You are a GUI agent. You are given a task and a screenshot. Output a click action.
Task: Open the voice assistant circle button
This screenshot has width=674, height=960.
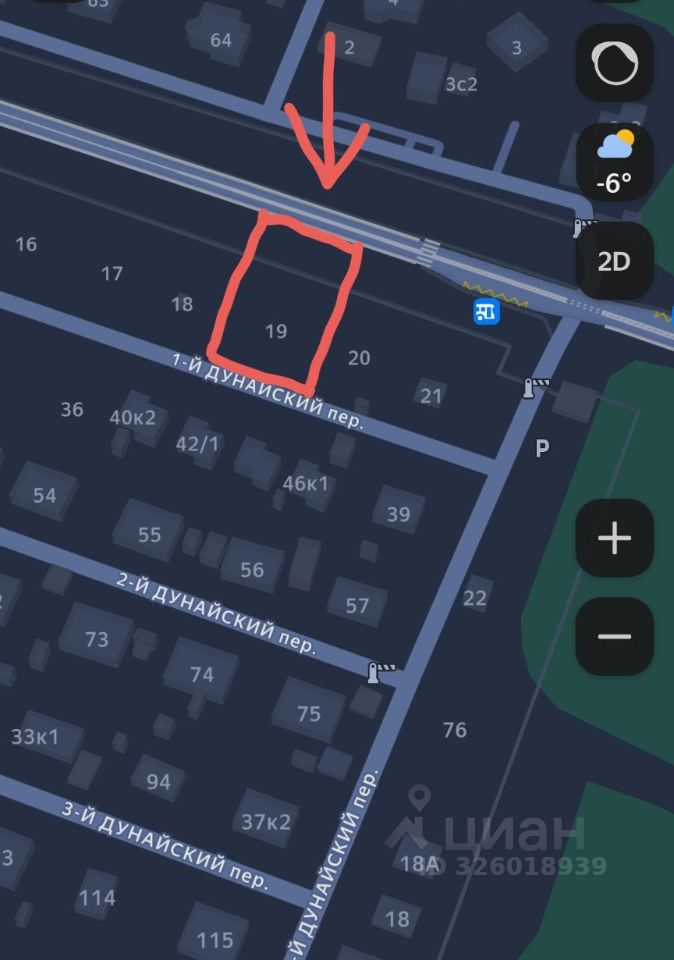coord(614,63)
